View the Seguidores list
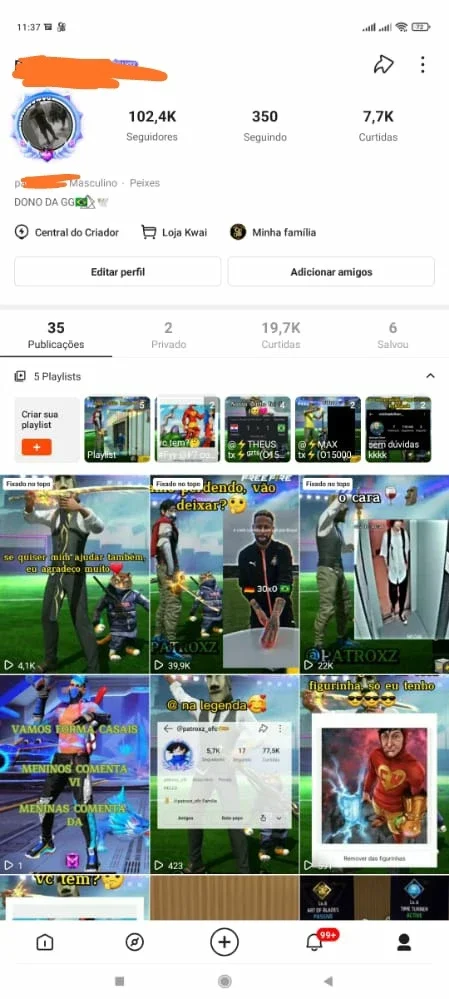449x999 pixels. [152, 126]
